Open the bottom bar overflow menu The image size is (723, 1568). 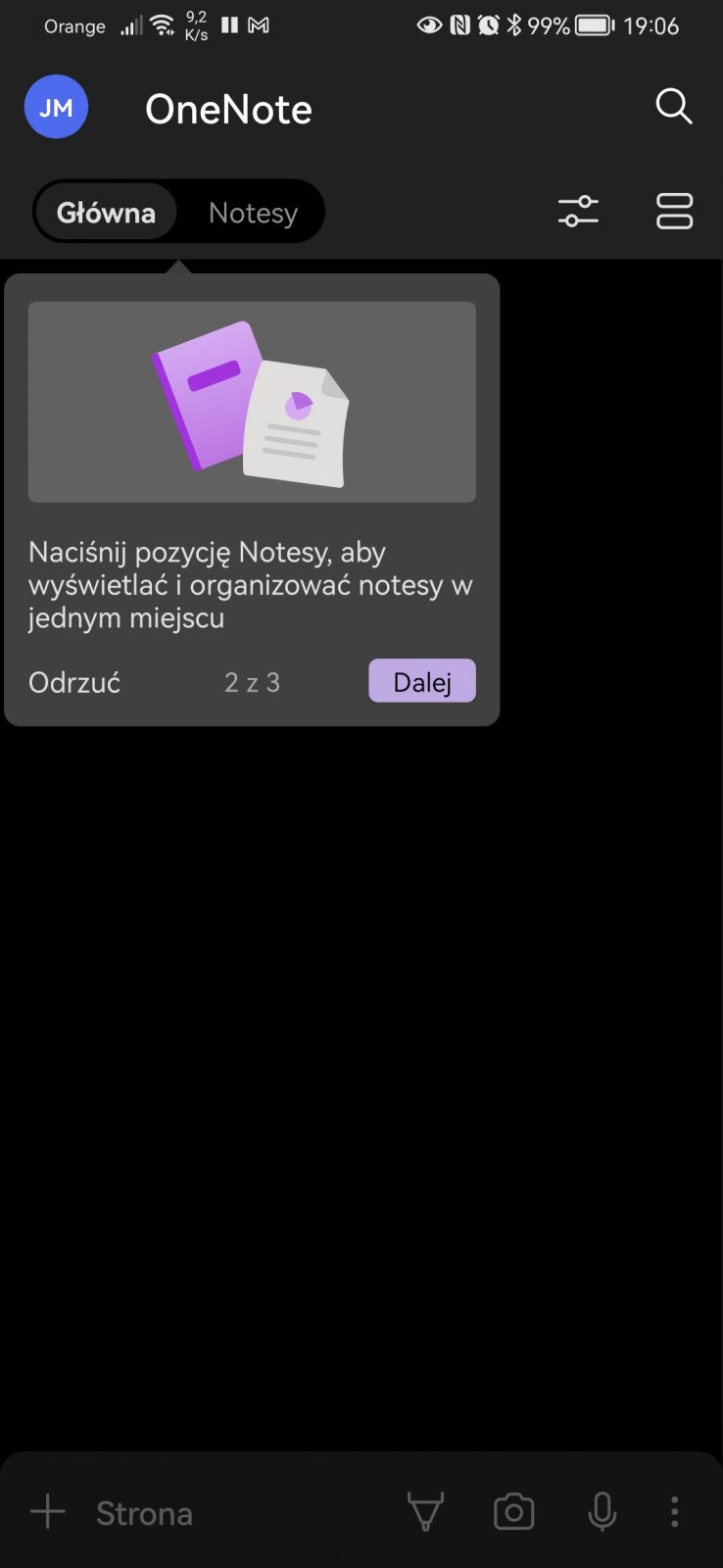click(x=674, y=1512)
